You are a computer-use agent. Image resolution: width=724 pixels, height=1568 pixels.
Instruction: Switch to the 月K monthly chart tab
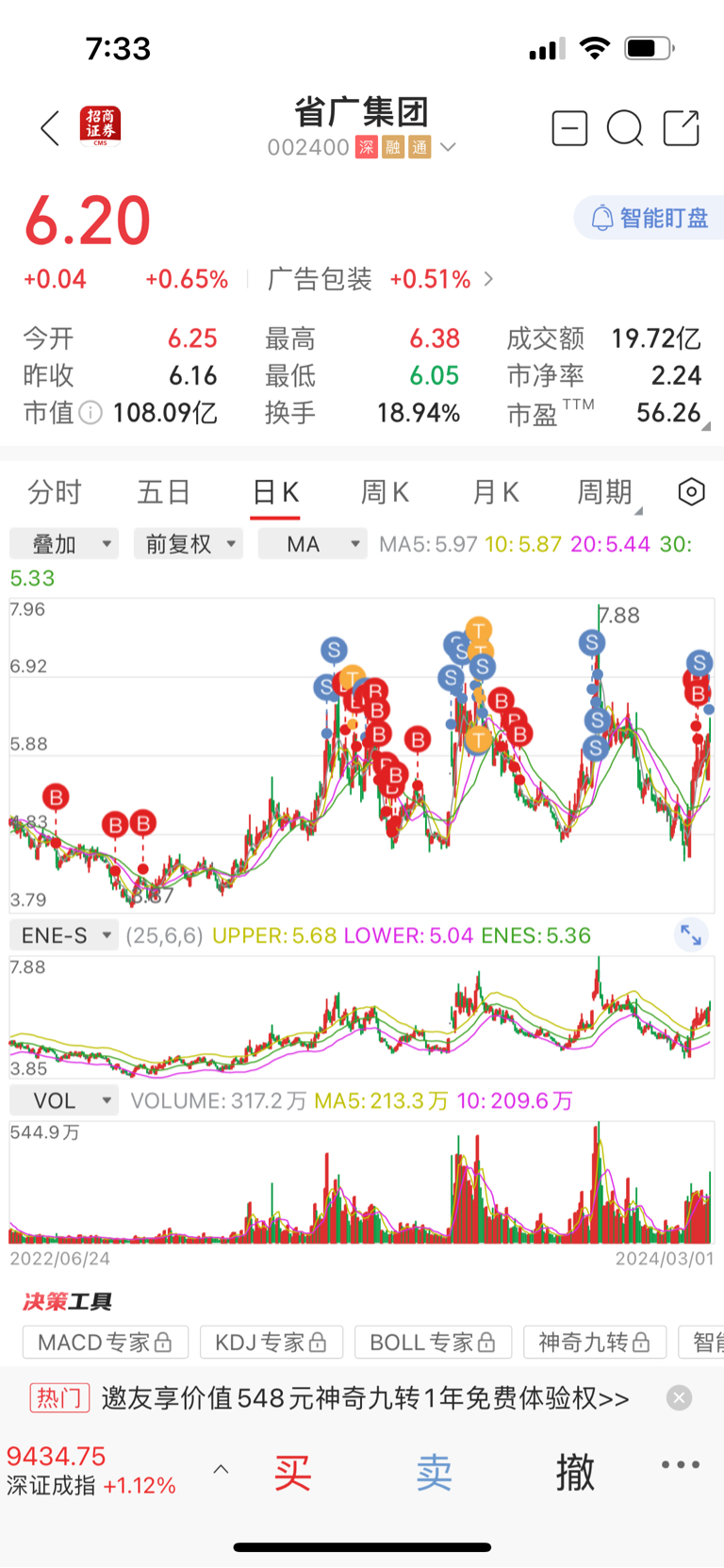494,491
